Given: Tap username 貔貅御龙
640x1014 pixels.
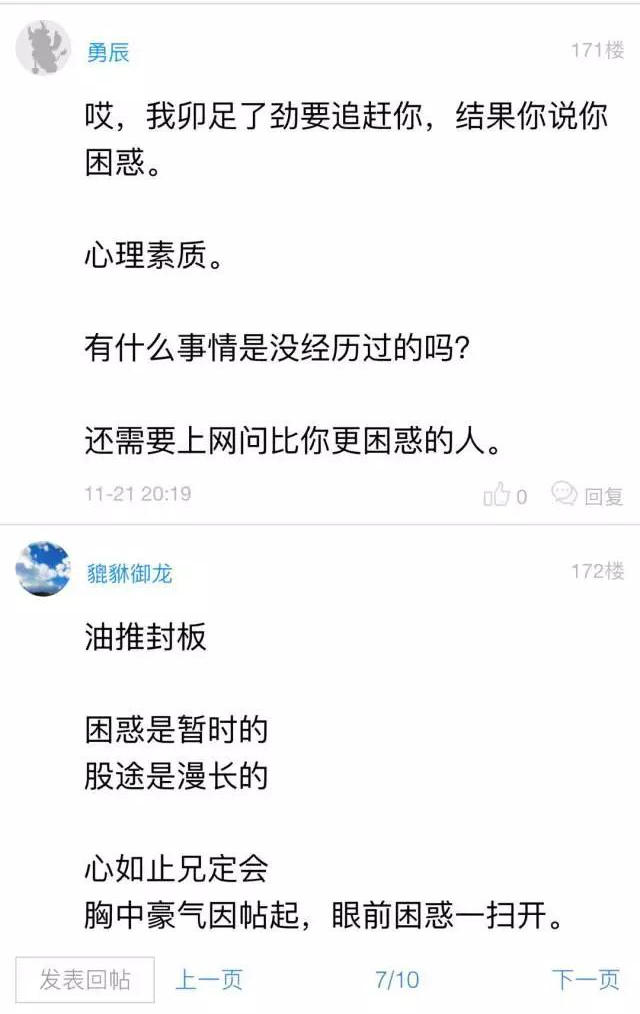Looking at the screenshot, I should (x=130, y=573).
